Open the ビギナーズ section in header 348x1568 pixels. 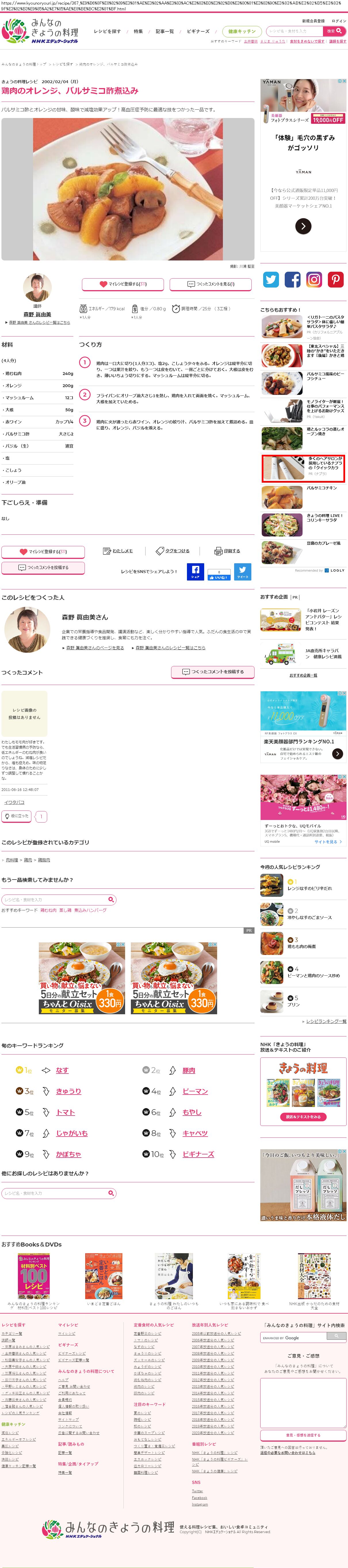coord(198,31)
